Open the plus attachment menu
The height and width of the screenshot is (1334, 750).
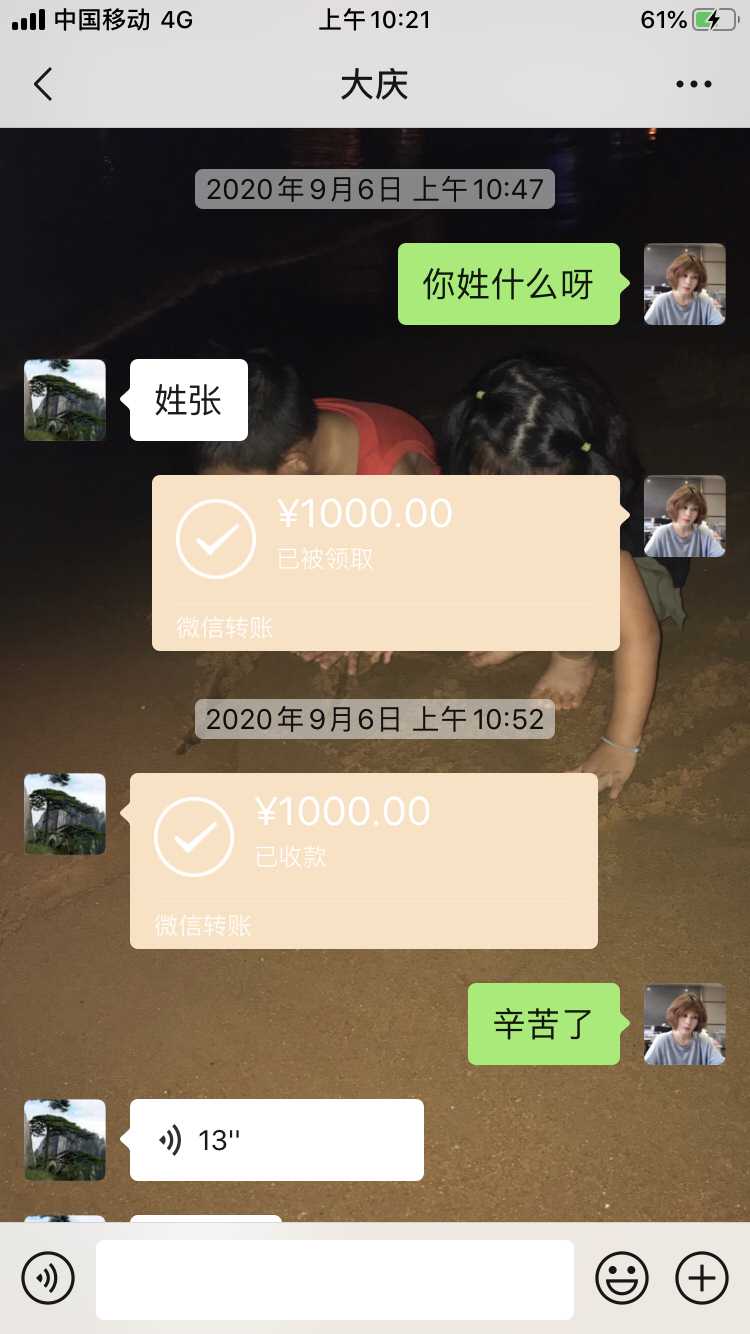tap(702, 1278)
